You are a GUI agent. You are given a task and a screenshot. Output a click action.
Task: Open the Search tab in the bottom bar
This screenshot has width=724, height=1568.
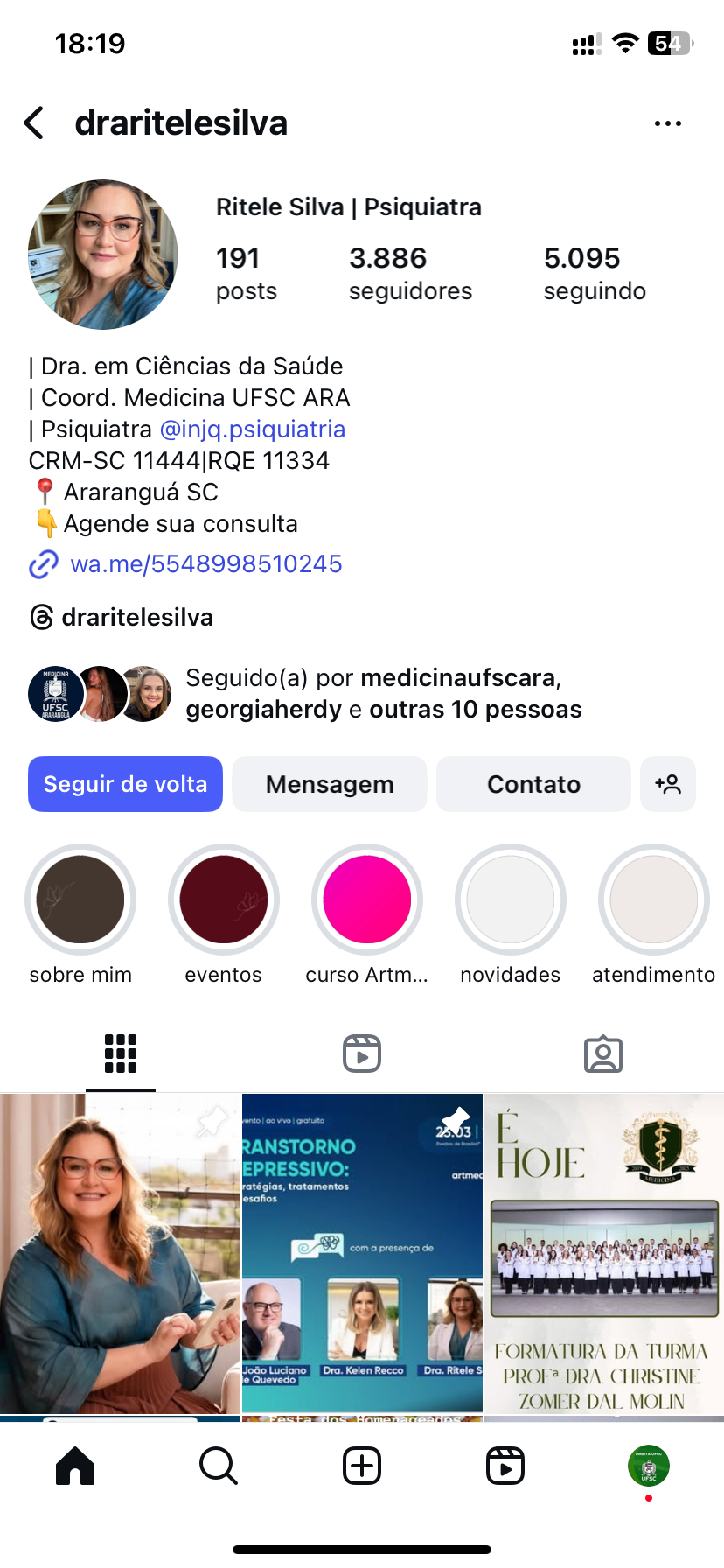coord(219,1466)
